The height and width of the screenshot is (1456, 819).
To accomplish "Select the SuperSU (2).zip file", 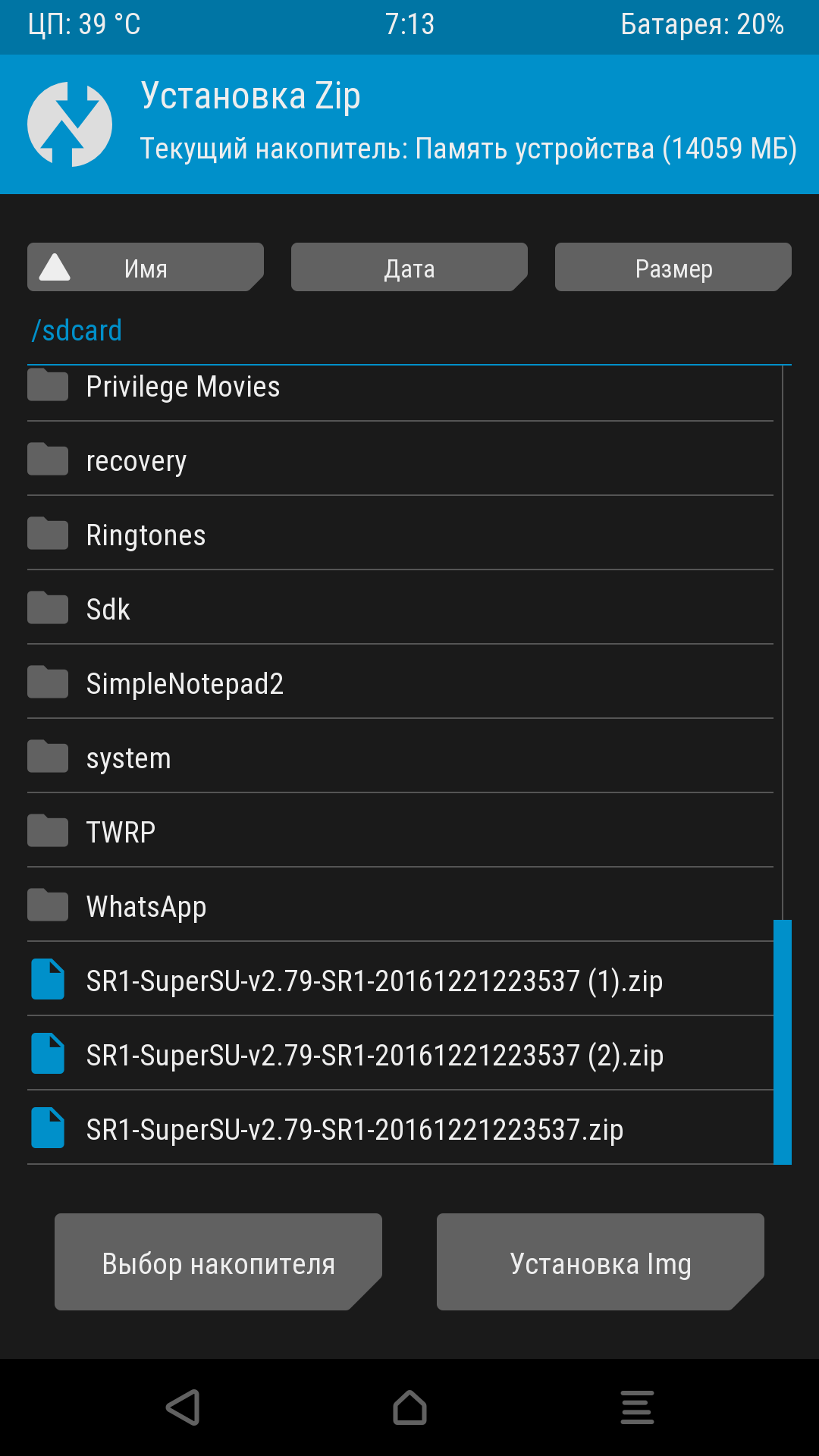I will (374, 1056).
